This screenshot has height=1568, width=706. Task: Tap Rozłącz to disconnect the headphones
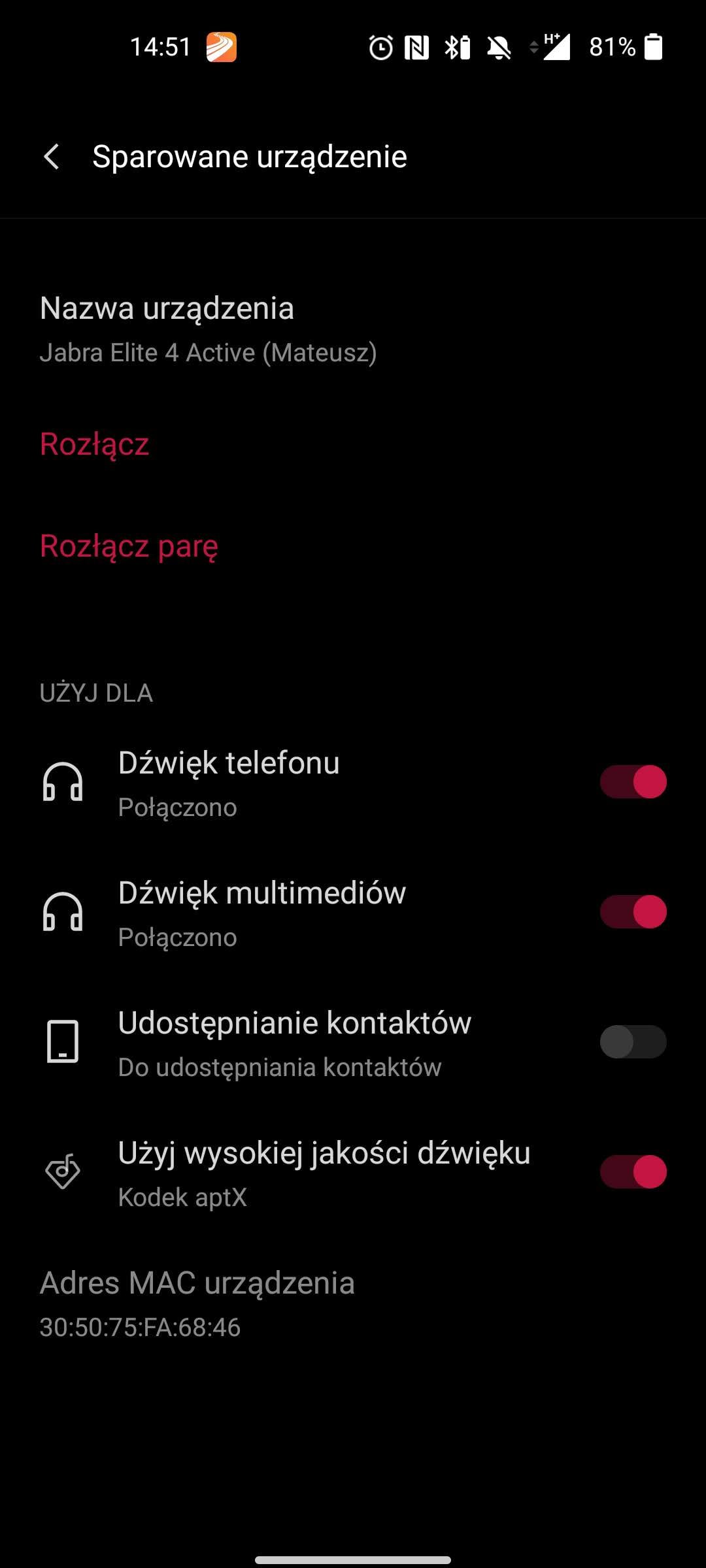95,444
